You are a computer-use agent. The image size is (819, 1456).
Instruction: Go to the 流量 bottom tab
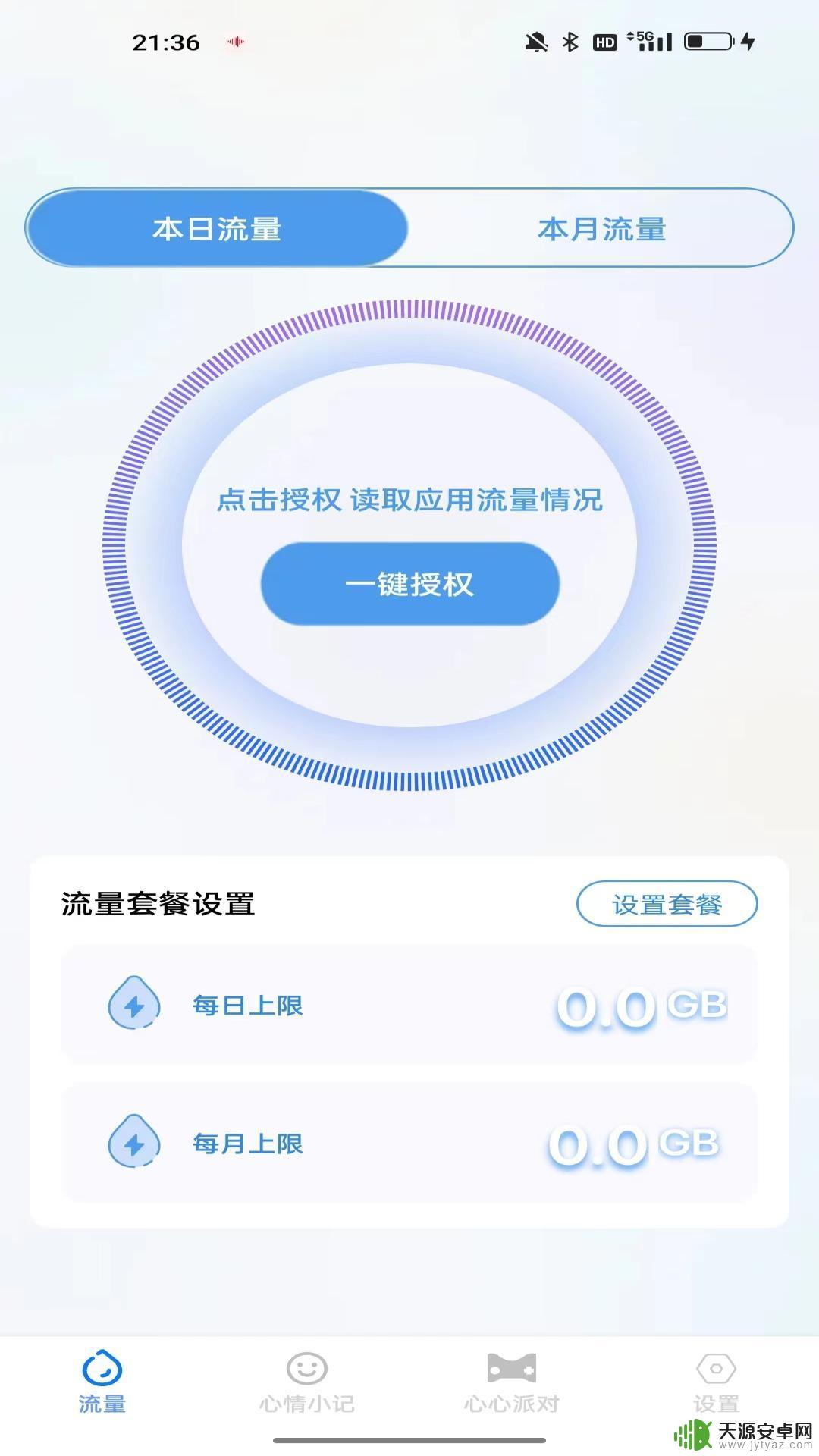coord(102,1383)
